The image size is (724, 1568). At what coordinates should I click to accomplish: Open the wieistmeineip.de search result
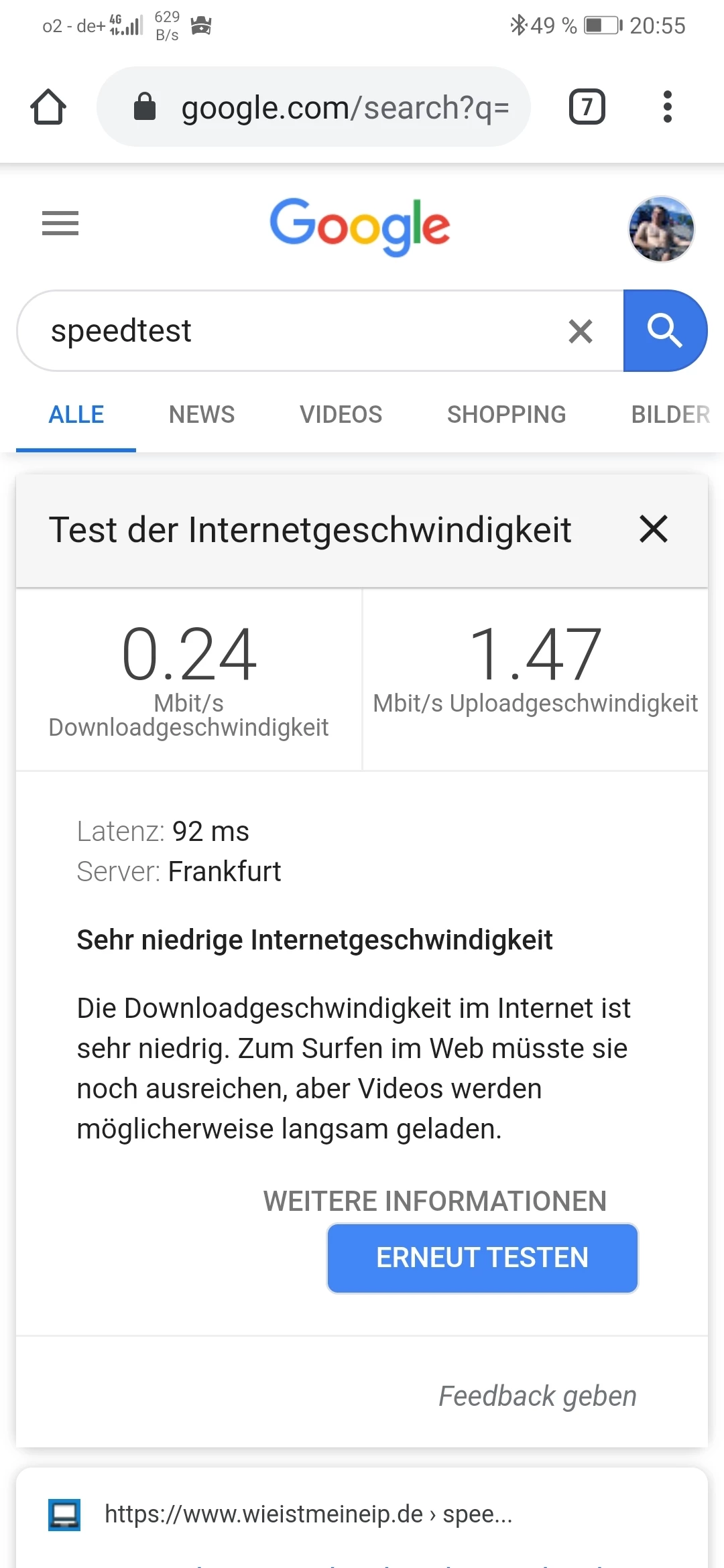[x=308, y=1514]
